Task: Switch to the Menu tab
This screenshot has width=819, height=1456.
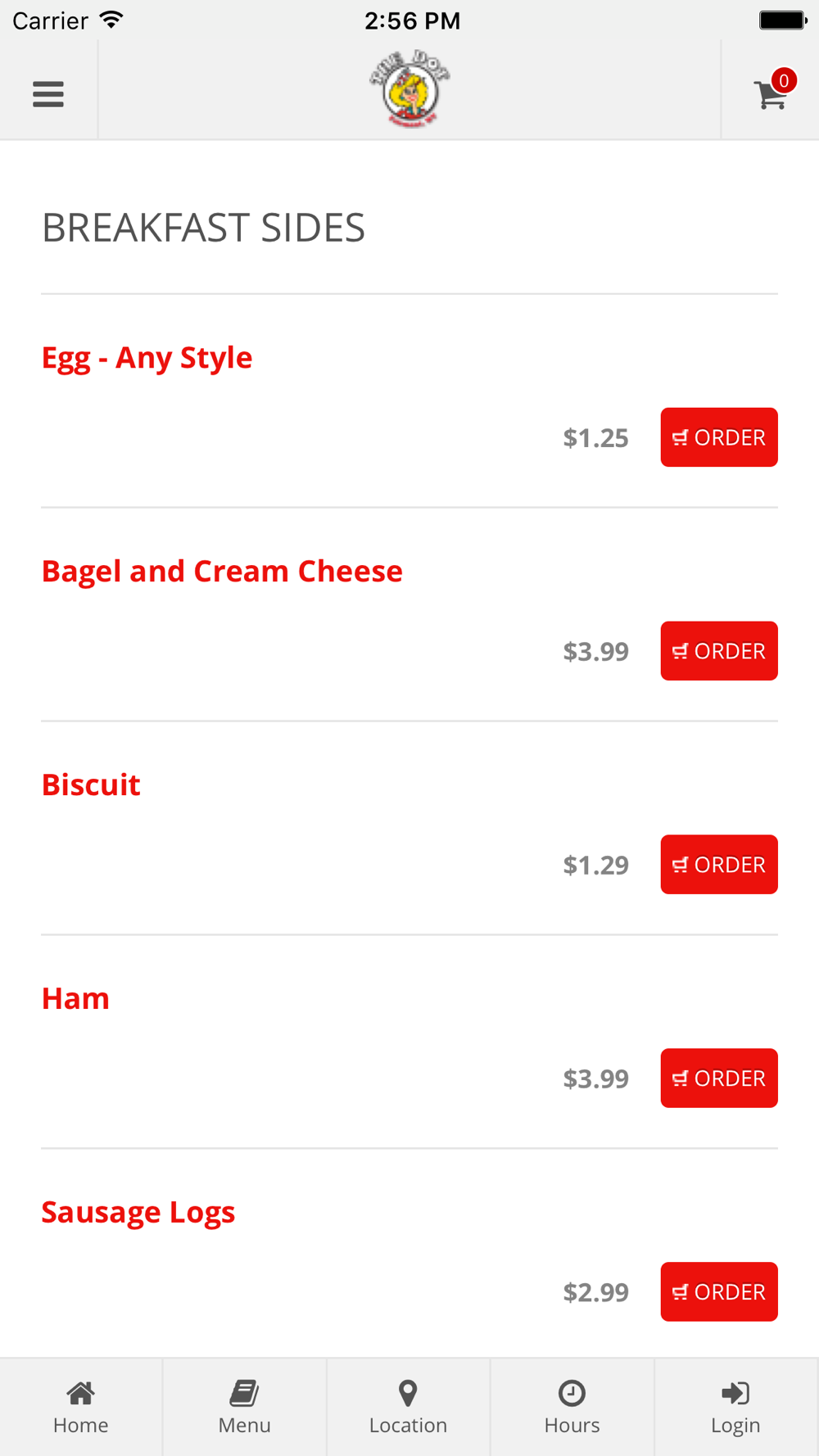Action: [245, 1408]
